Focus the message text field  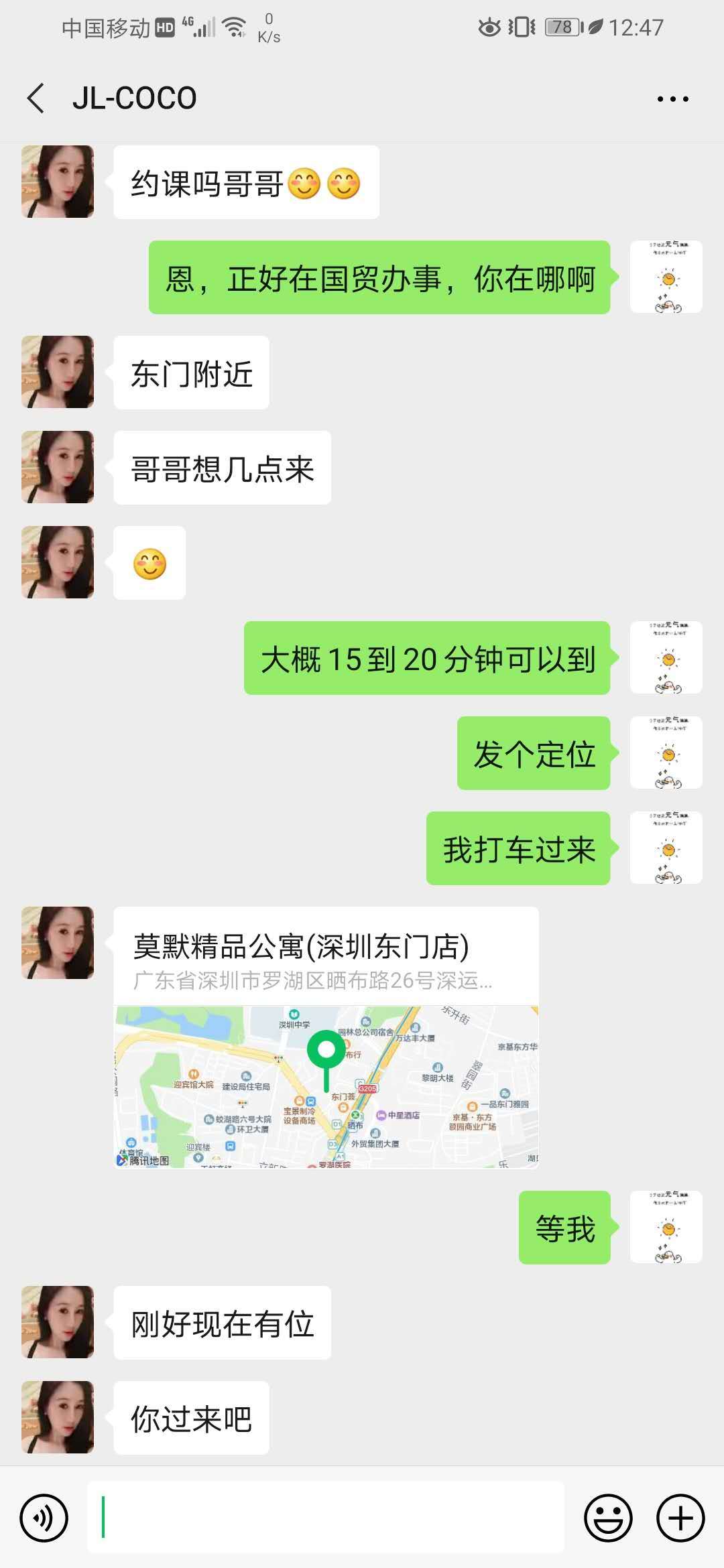[x=326, y=1518]
